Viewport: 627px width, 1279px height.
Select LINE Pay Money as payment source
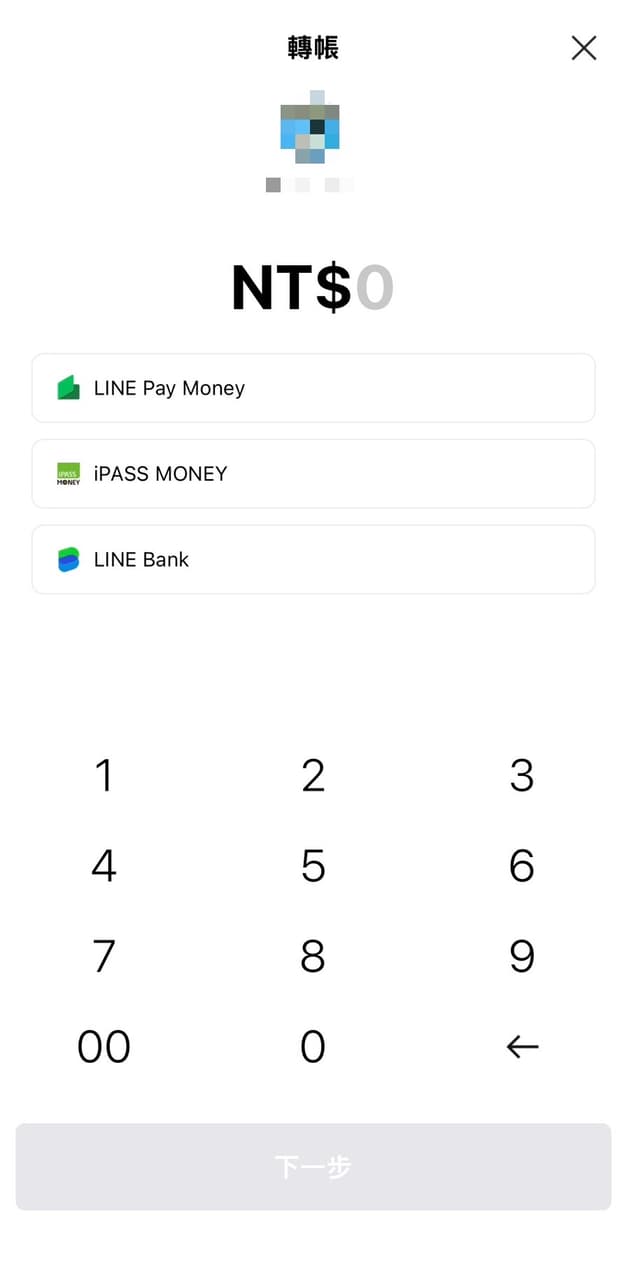coord(313,388)
